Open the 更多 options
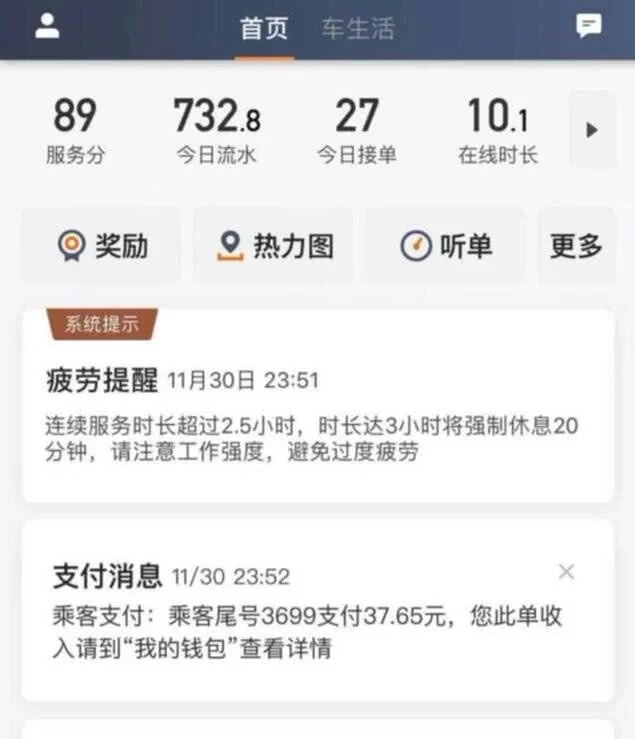 point(577,246)
